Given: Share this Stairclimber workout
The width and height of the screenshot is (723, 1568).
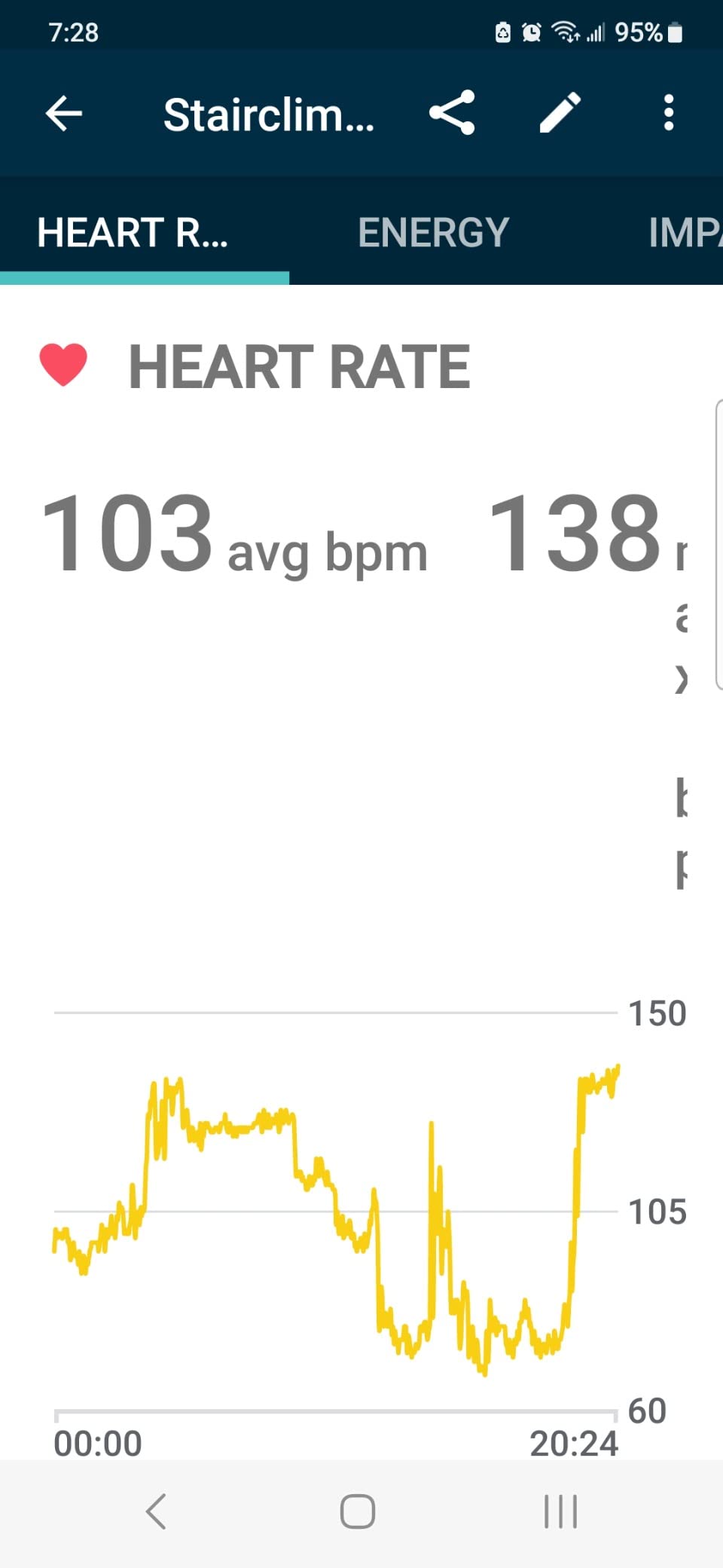Looking at the screenshot, I should pyautogui.click(x=452, y=113).
